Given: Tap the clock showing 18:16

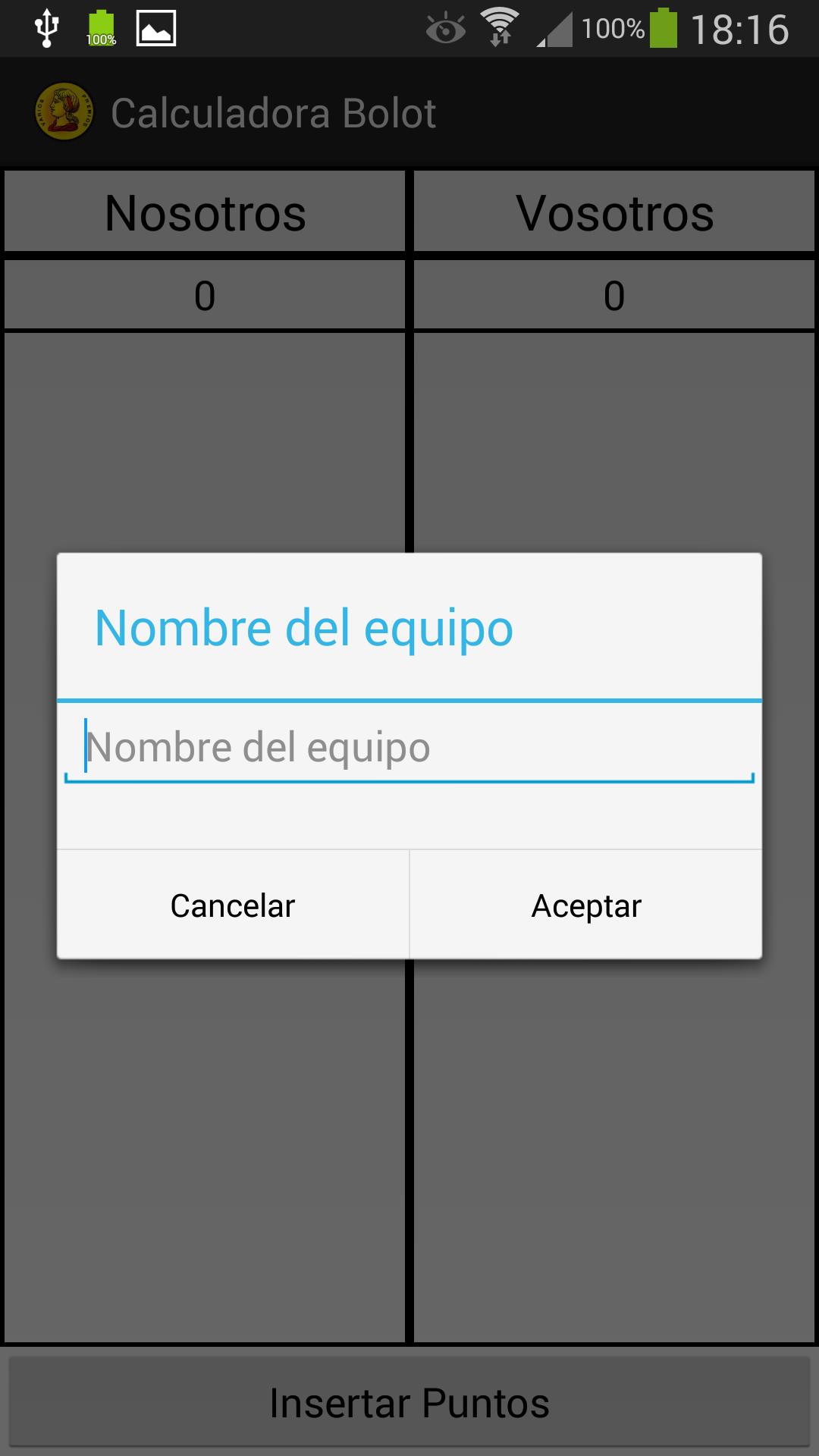Looking at the screenshot, I should coord(739,27).
